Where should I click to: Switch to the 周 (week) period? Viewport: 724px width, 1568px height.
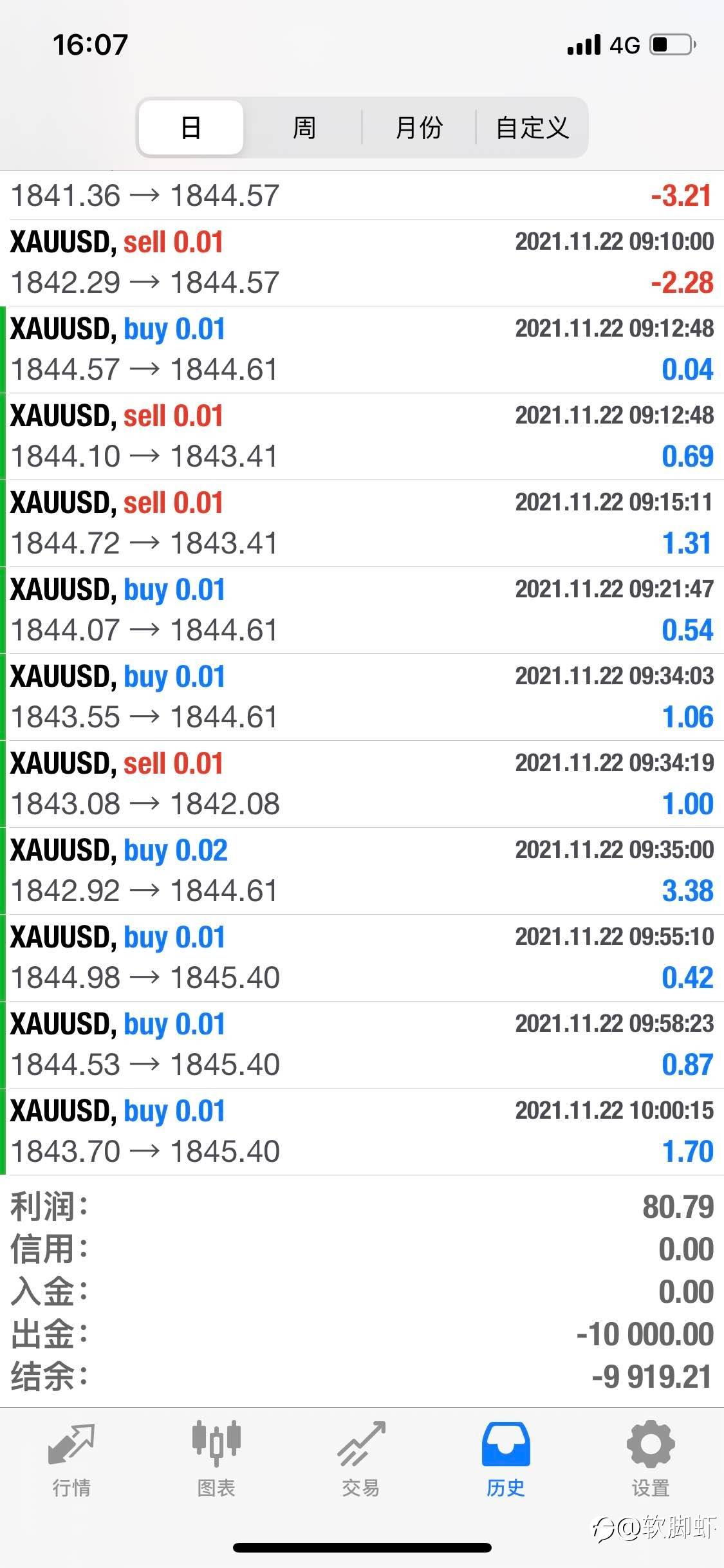coord(304,127)
